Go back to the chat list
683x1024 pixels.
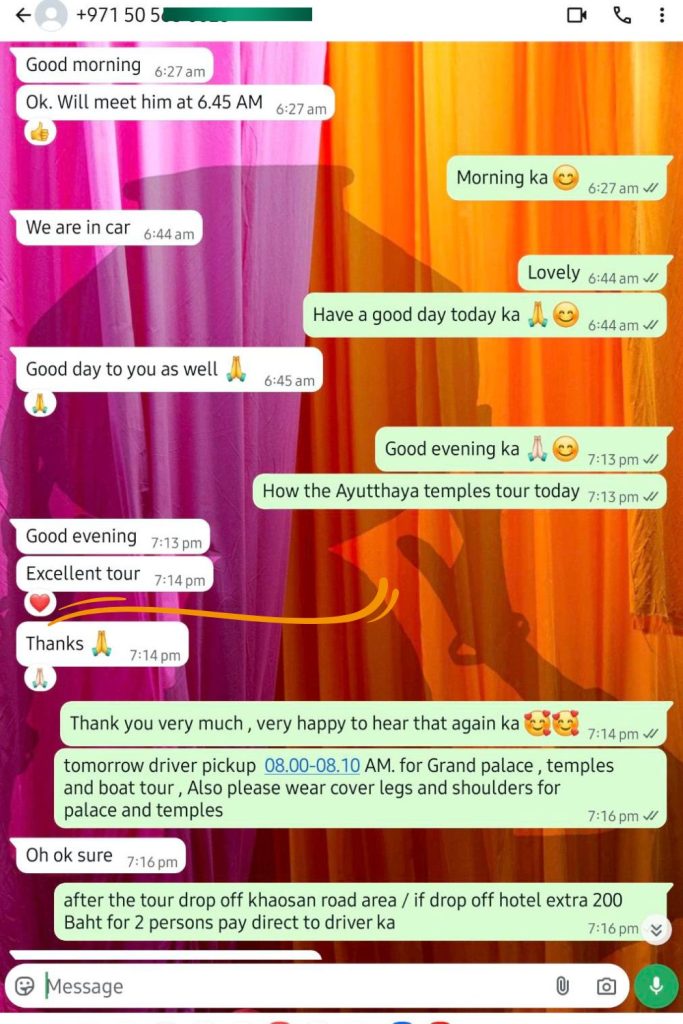tap(22, 15)
